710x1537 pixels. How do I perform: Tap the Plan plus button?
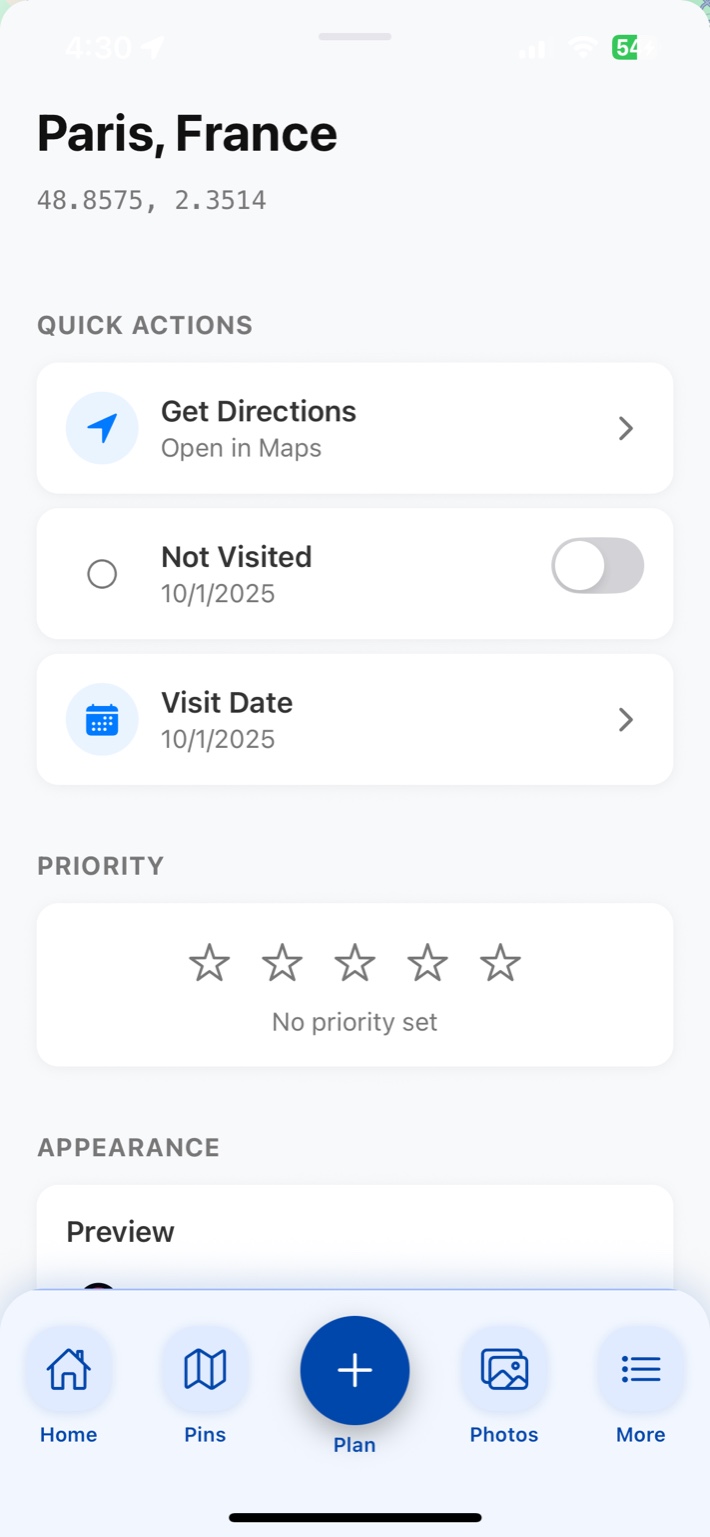pos(355,1370)
